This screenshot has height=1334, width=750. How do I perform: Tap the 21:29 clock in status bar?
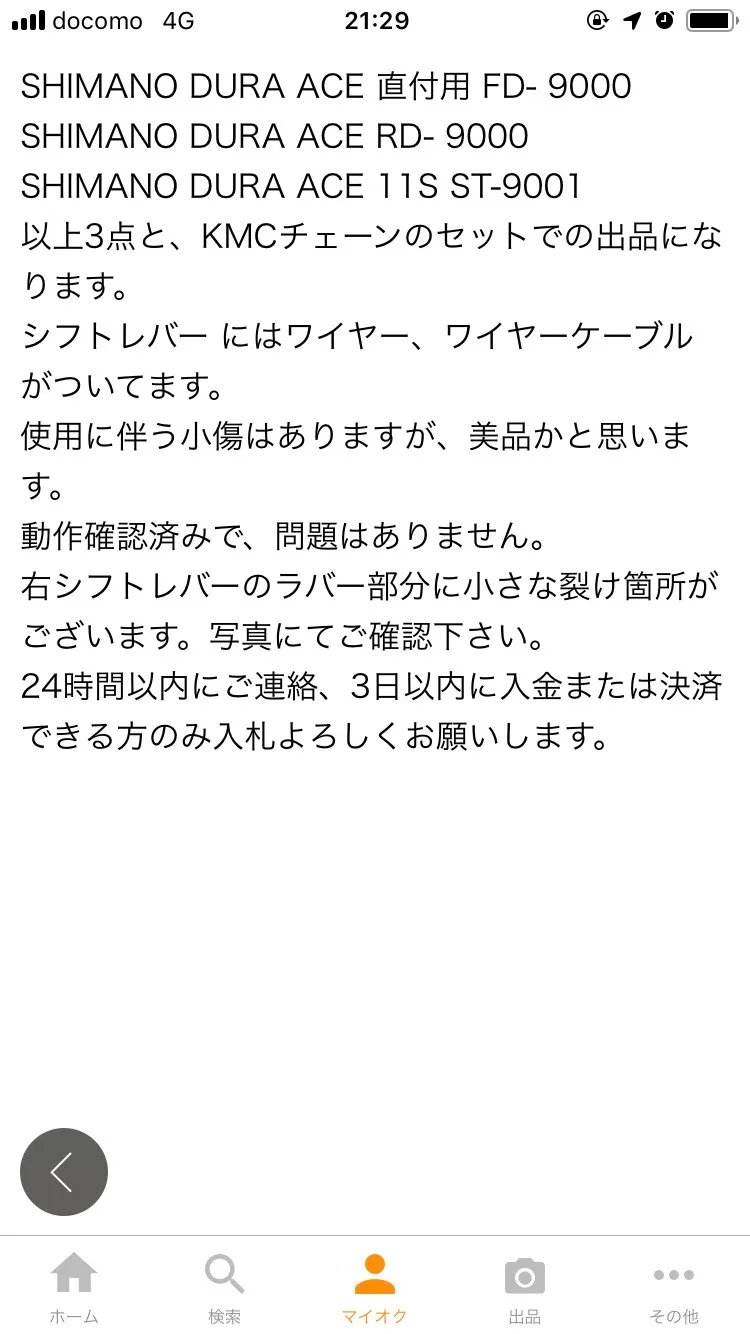(375, 20)
